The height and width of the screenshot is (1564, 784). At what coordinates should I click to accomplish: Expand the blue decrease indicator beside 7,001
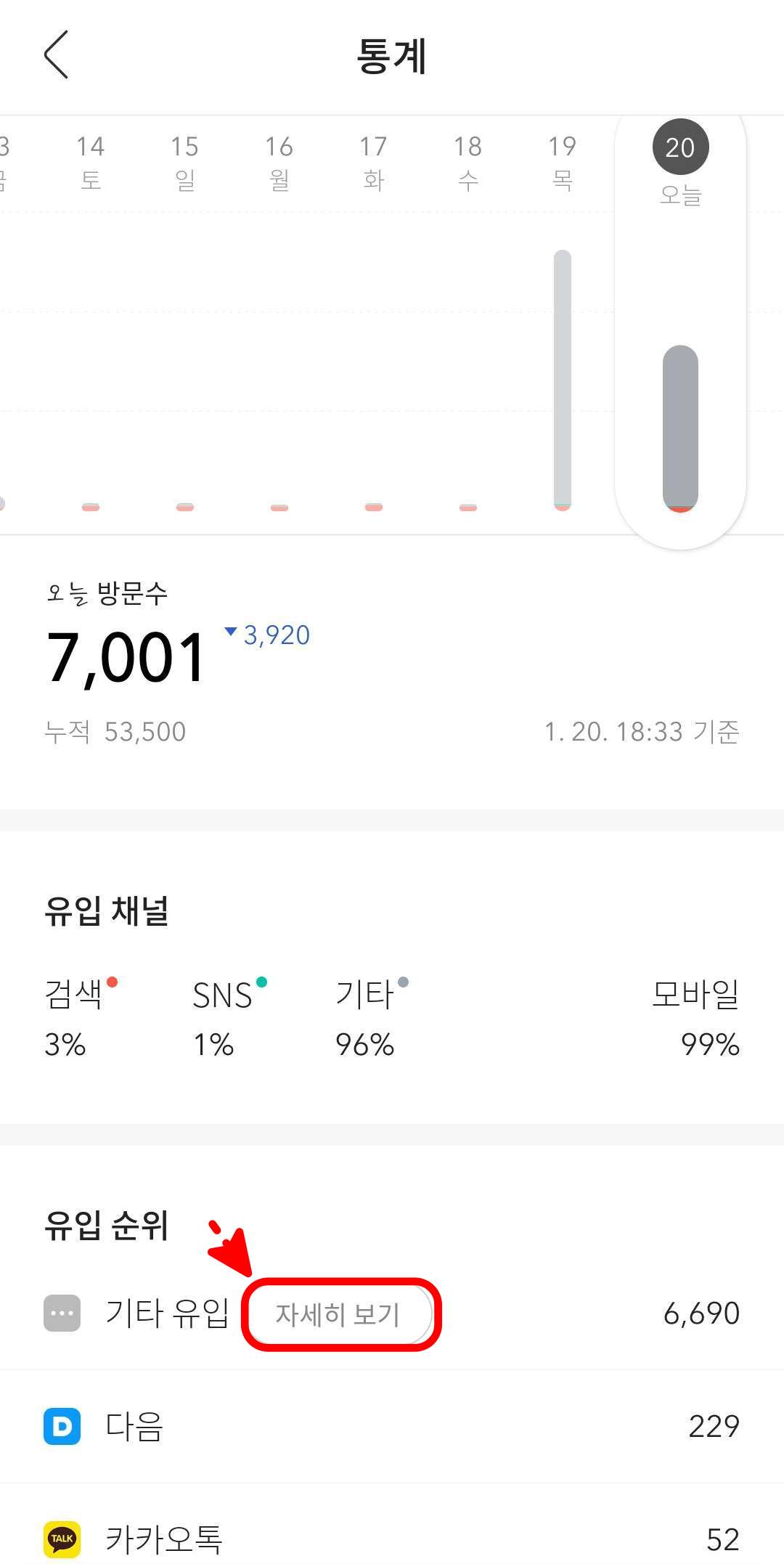pos(267,635)
